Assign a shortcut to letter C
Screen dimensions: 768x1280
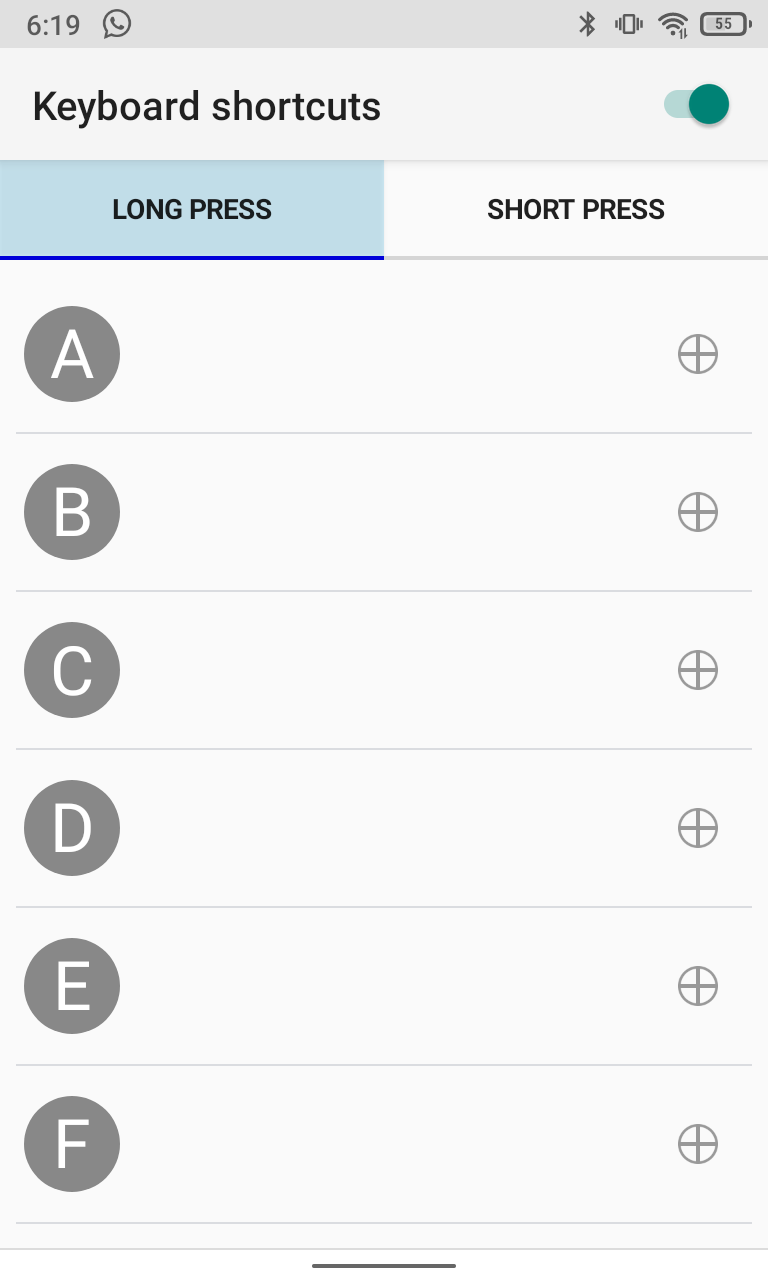[x=698, y=670]
